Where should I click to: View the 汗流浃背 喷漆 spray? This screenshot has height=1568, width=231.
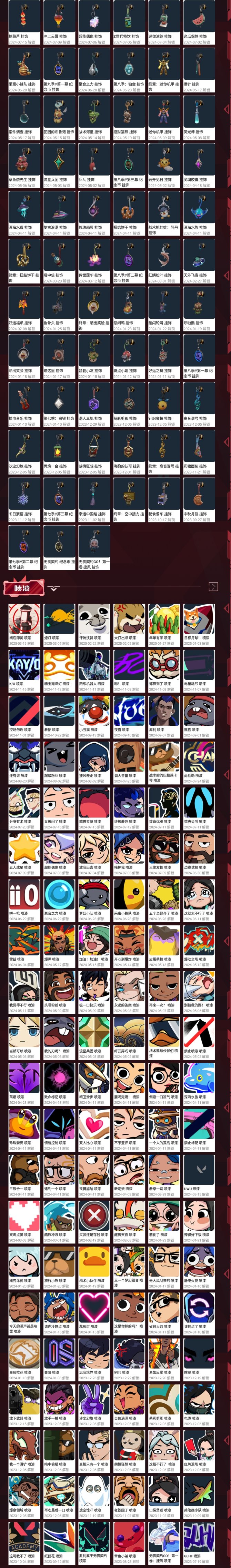94,623
